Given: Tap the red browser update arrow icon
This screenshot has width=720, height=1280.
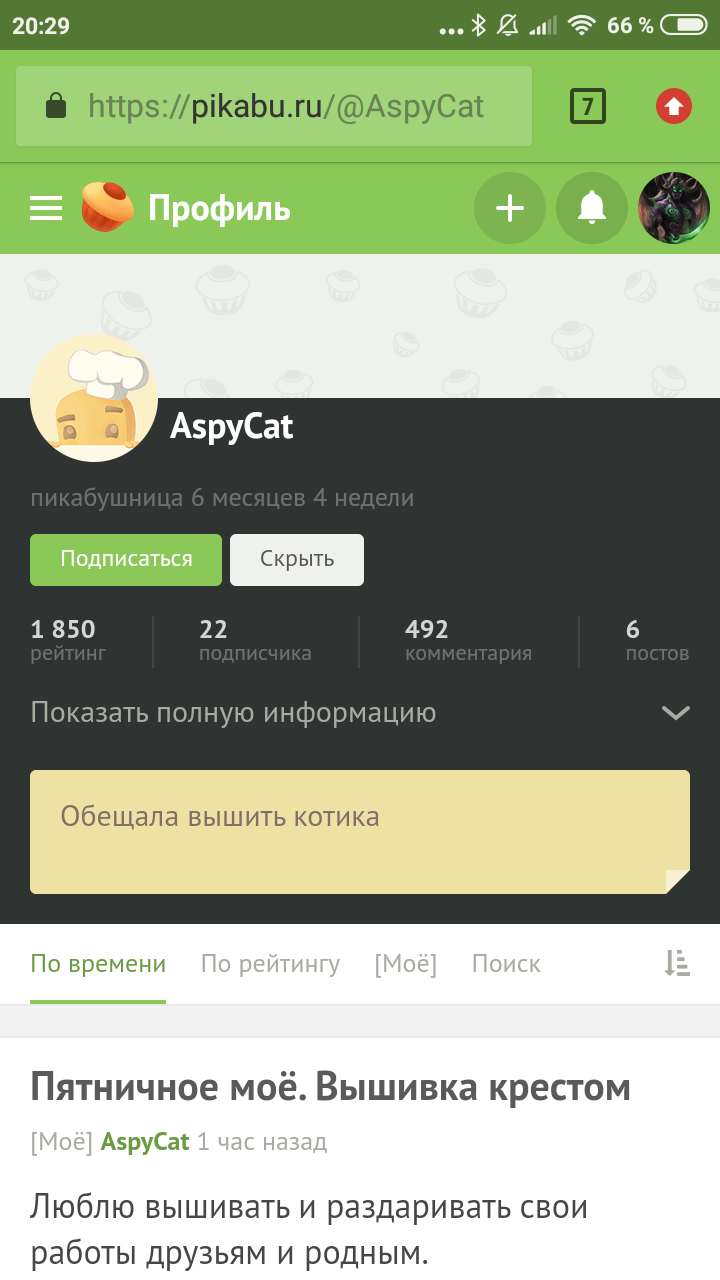Looking at the screenshot, I should pyautogui.click(x=674, y=106).
